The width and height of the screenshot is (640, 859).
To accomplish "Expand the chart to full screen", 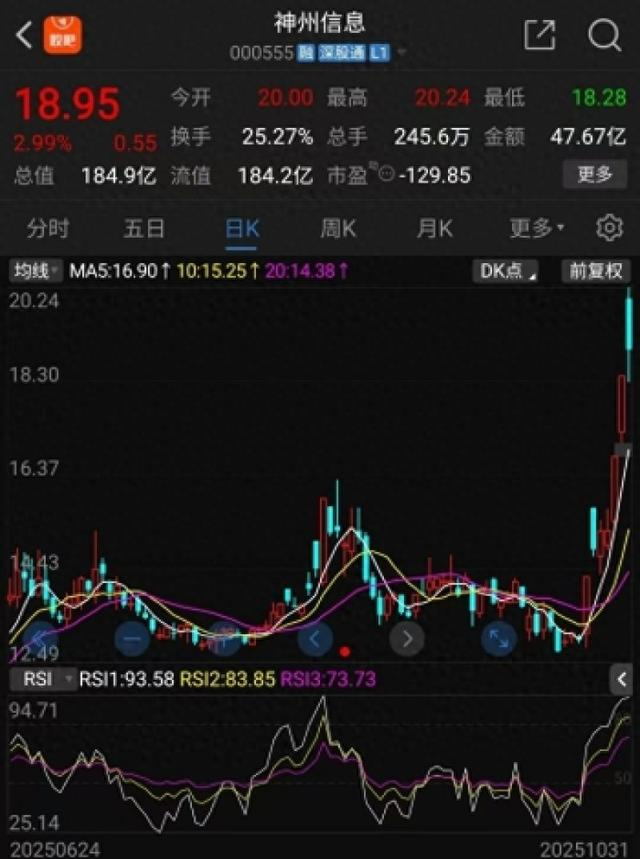I will [x=498, y=638].
